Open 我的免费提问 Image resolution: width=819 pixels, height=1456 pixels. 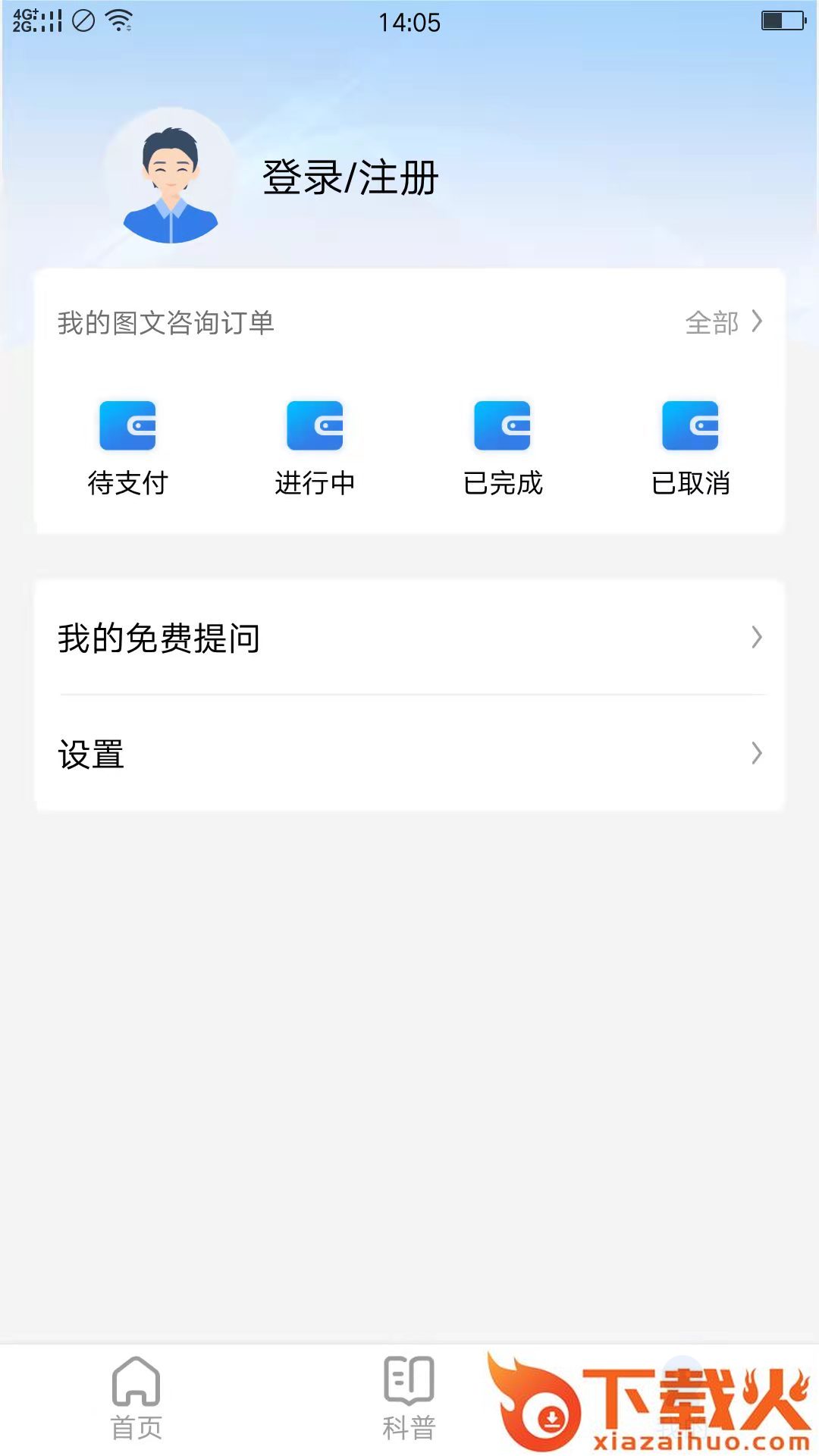pos(409,638)
